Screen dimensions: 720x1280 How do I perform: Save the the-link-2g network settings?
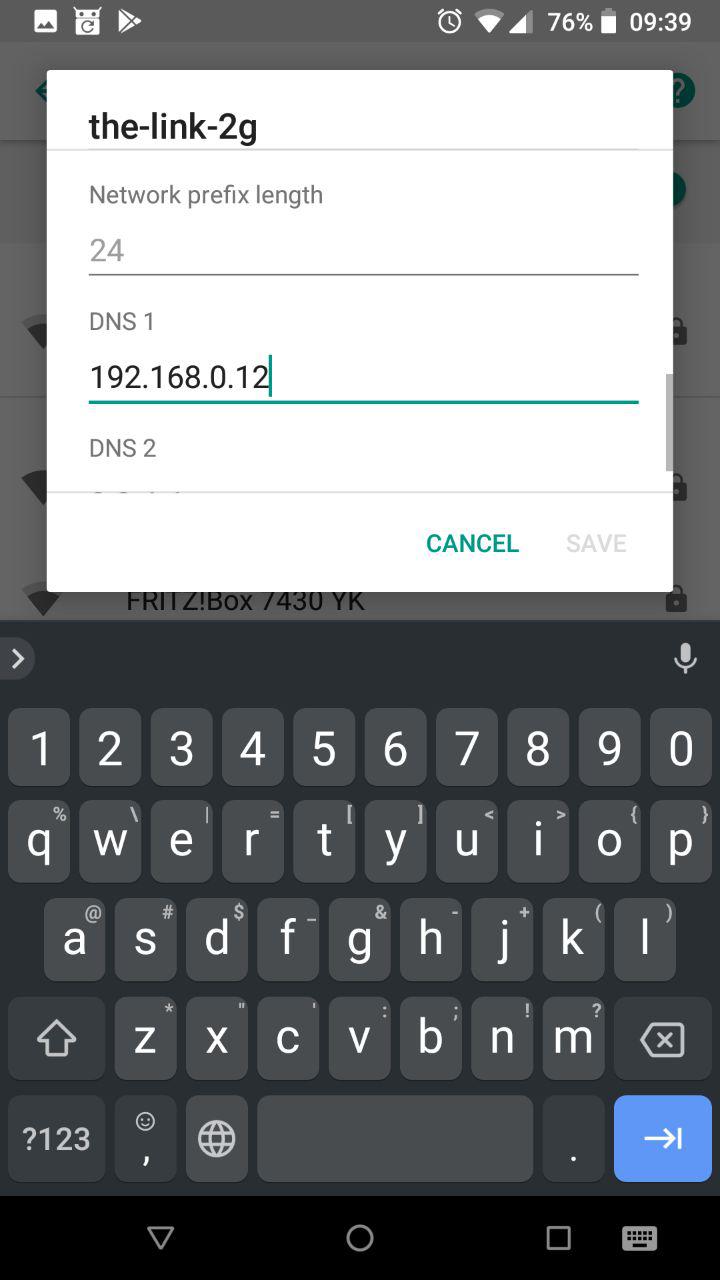pos(596,543)
